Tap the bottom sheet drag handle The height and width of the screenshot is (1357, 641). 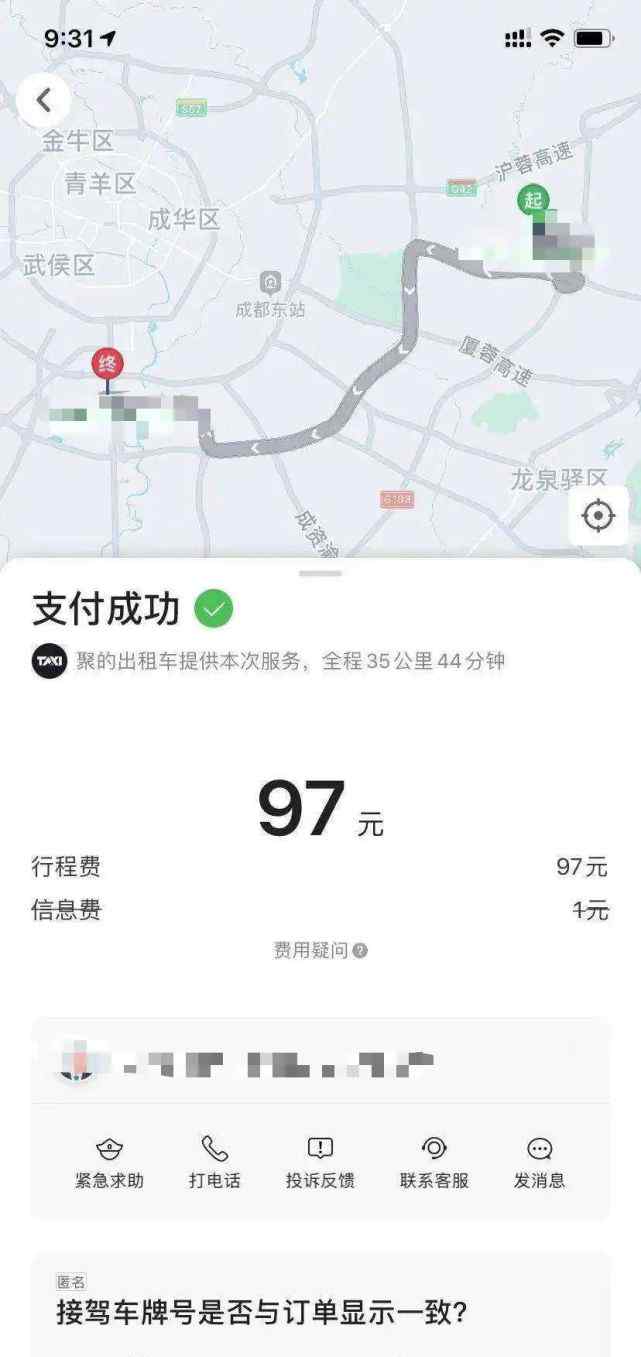pyautogui.click(x=320, y=574)
